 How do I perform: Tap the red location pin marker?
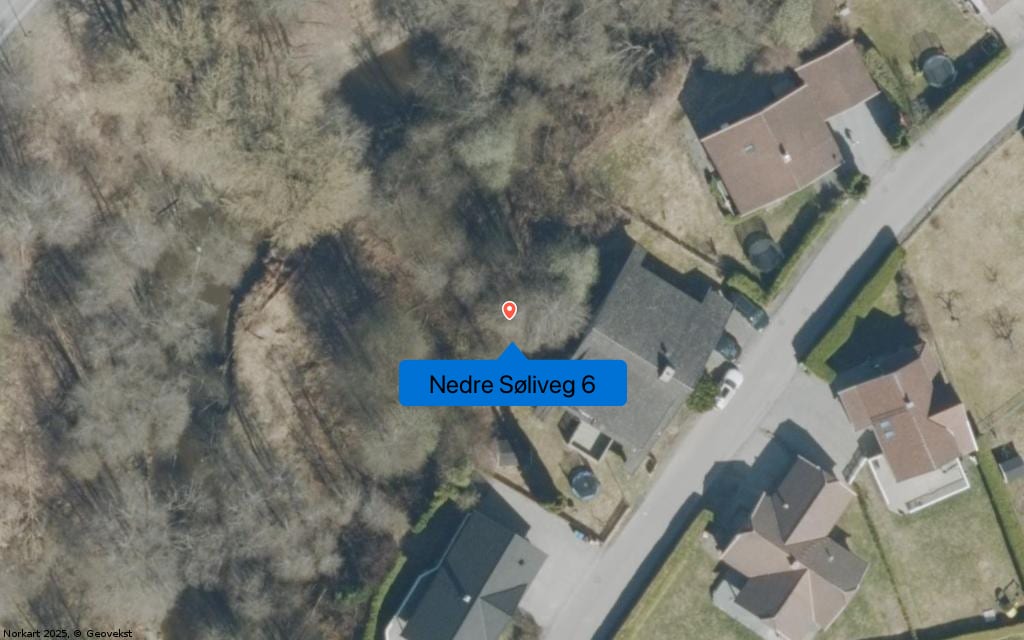coord(509,310)
